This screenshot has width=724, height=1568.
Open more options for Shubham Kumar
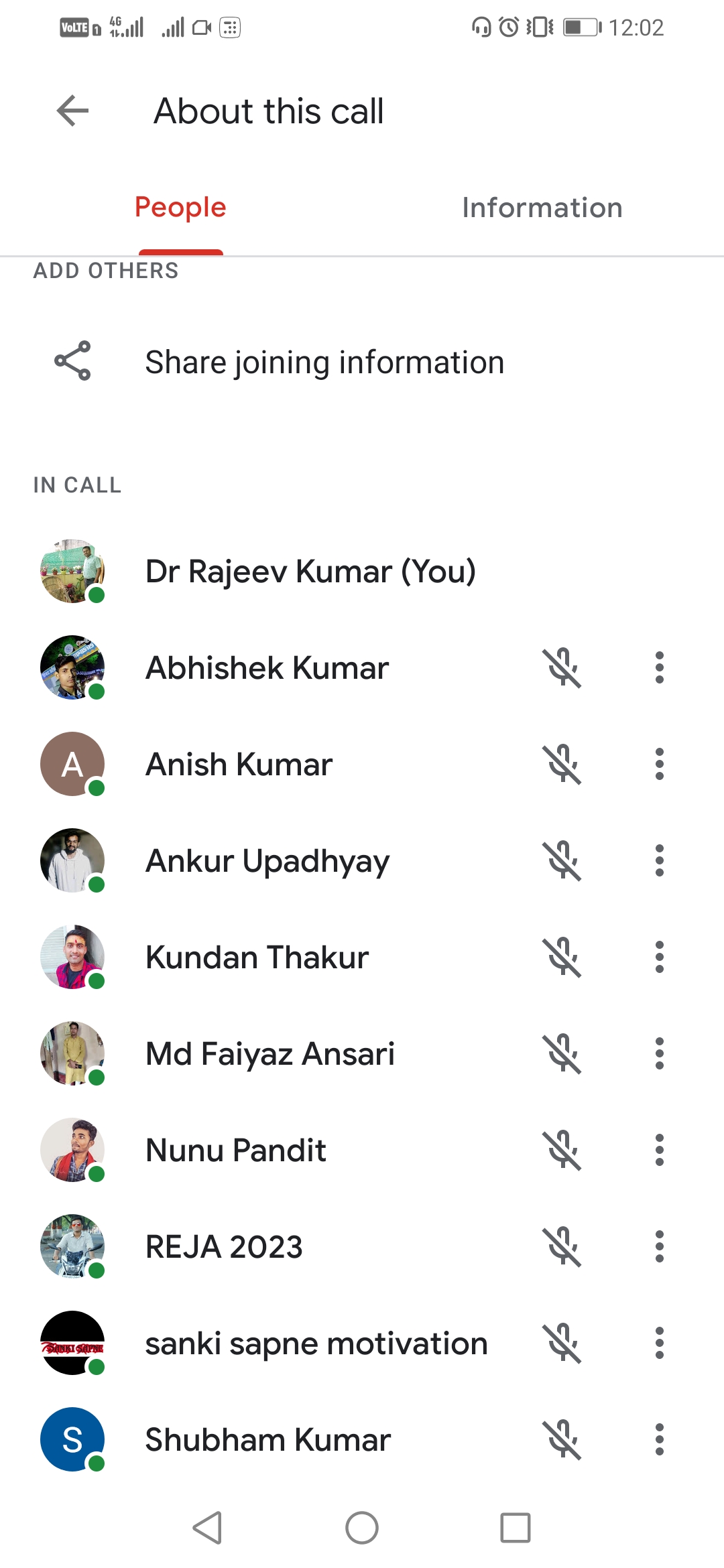coord(659,1439)
